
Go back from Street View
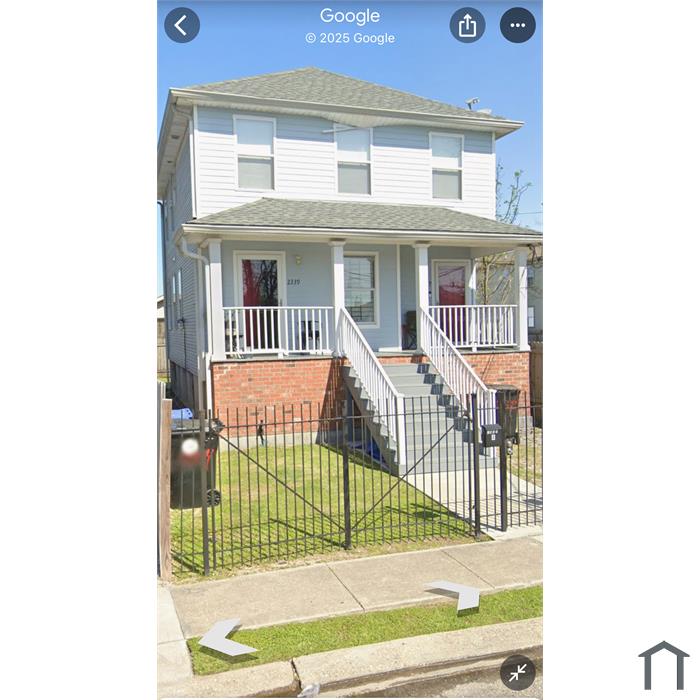point(182,25)
